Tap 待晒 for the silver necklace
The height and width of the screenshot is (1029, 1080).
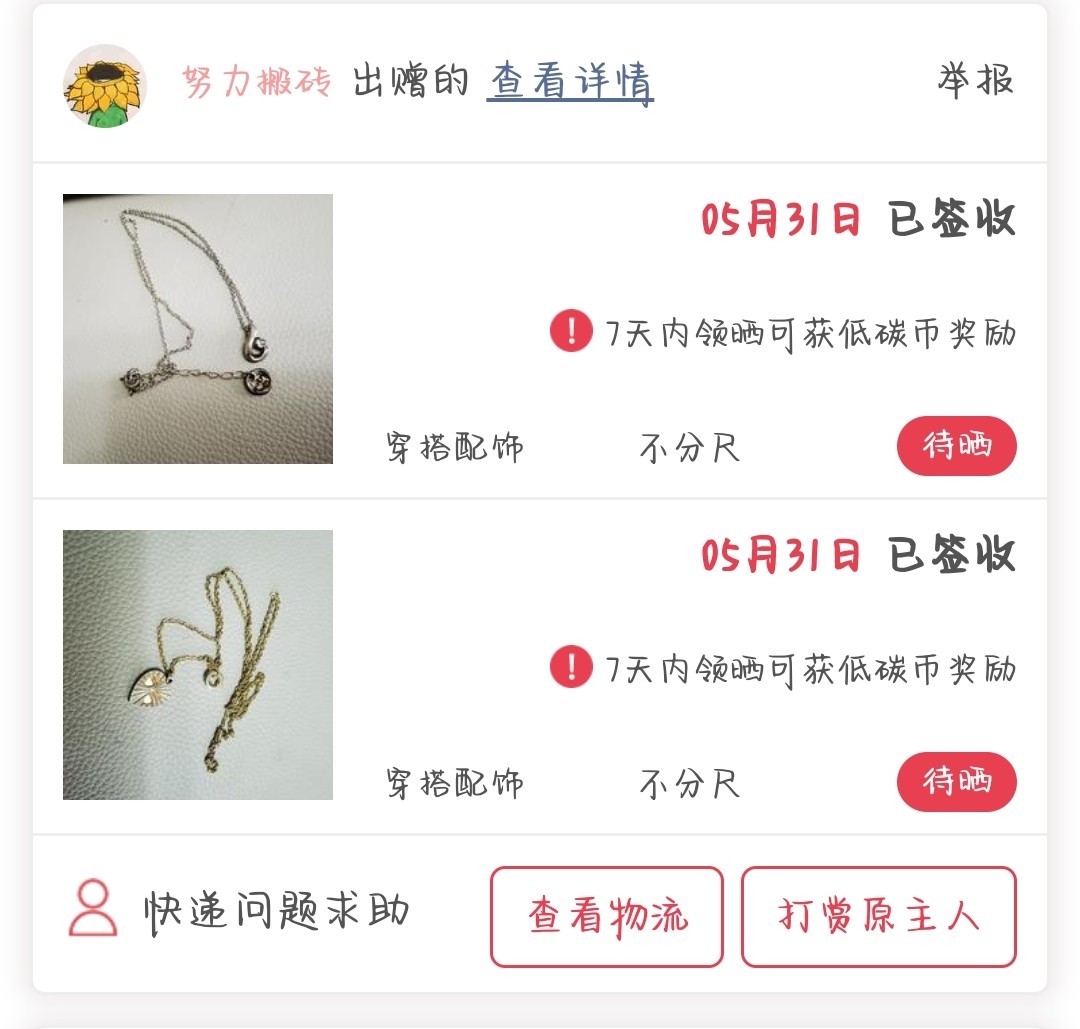[x=956, y=446]
